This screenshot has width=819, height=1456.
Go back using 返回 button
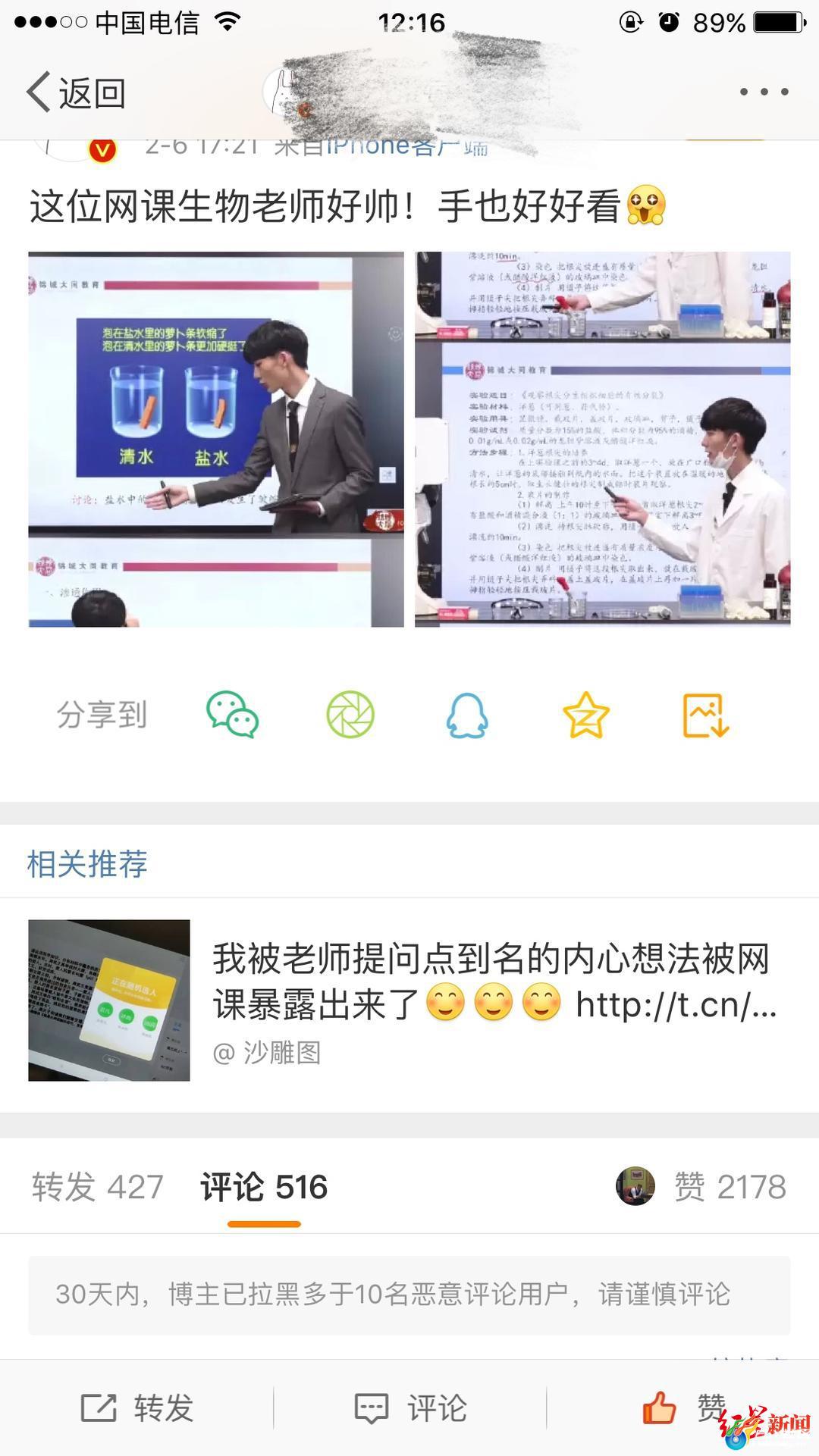[76, 92]
